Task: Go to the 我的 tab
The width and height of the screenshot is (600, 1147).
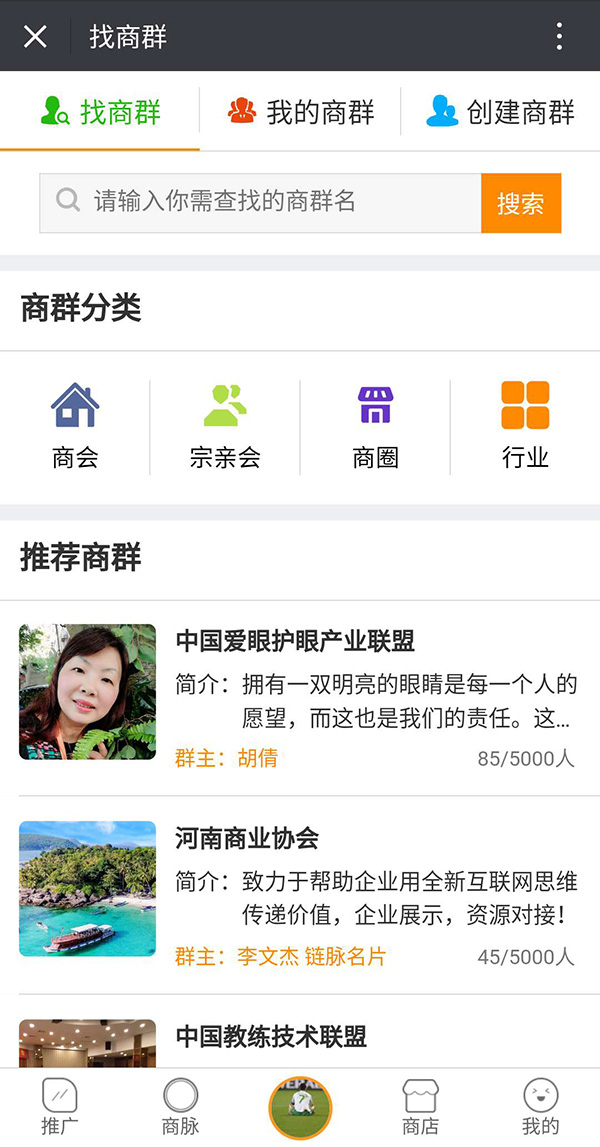Action: [x=540, y=1106]
